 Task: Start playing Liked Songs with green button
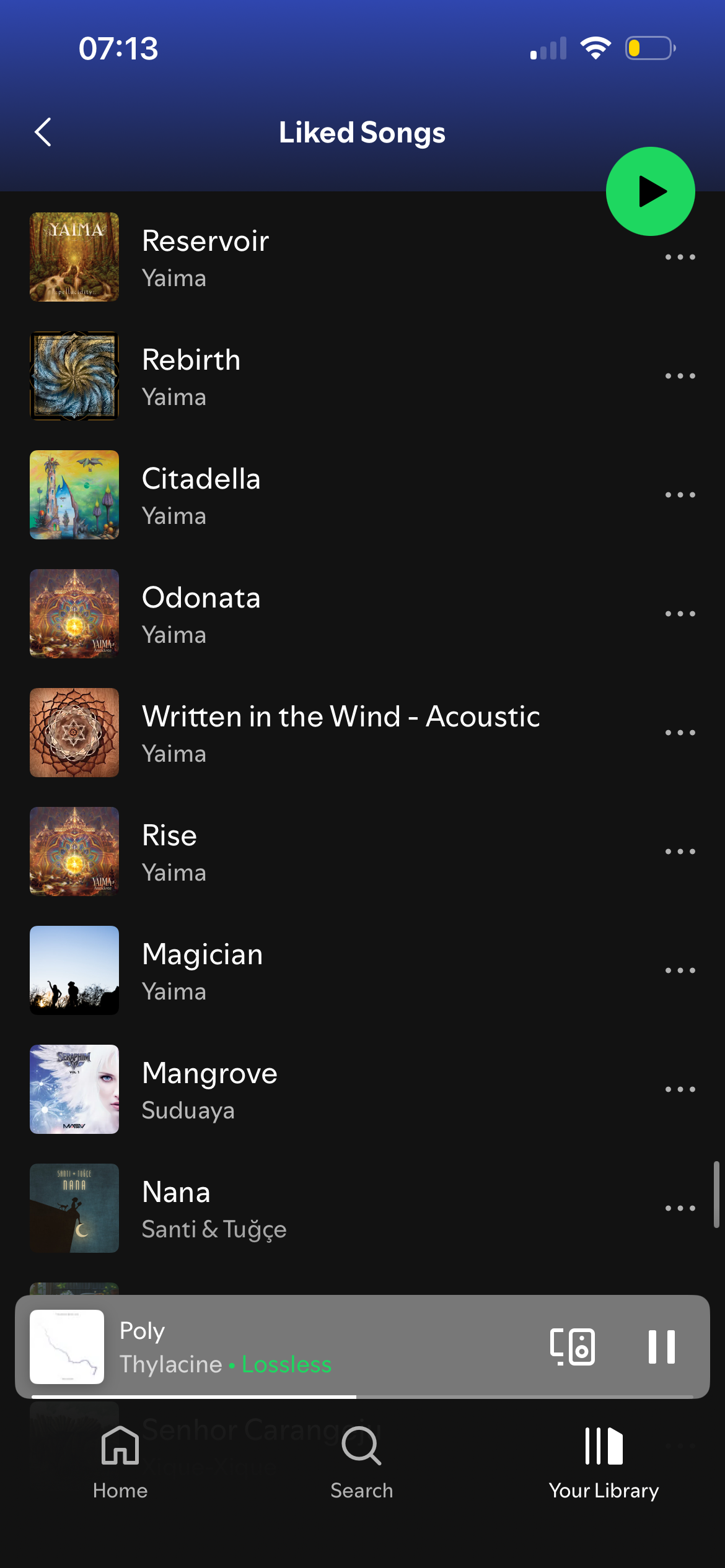tap(650, 191)
